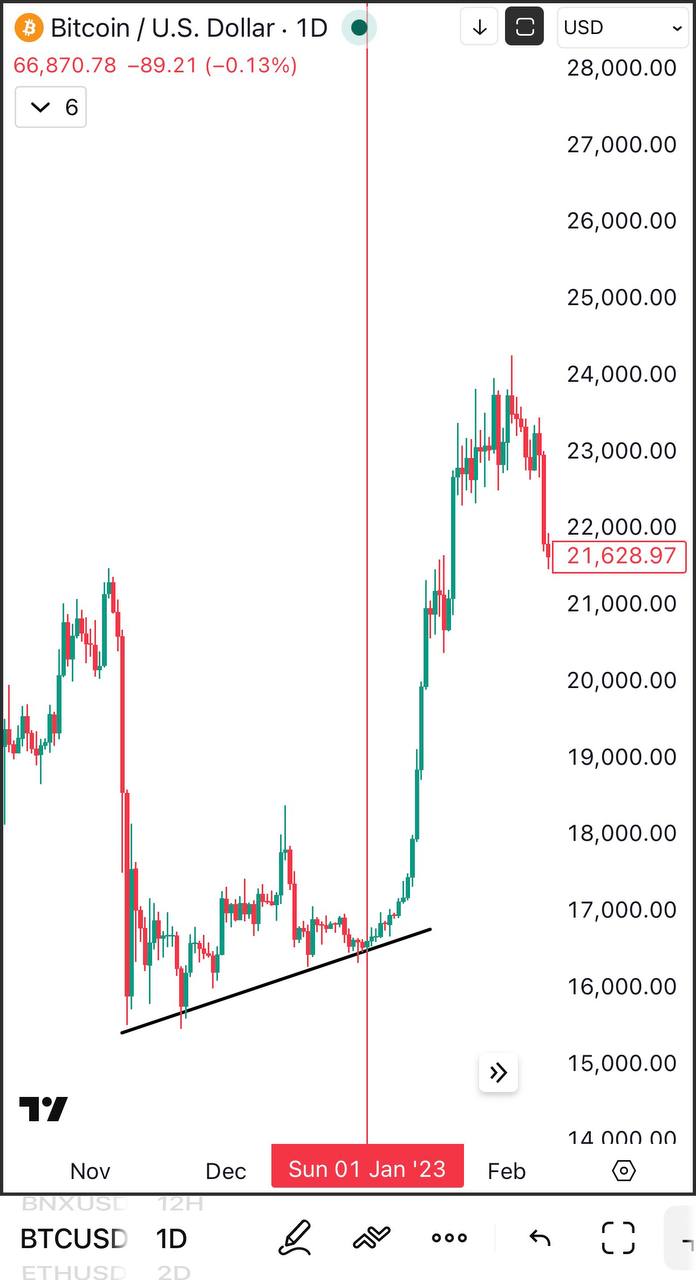Tap the down arrow button beside USD

pyautogui.click(x=479, y=28)
